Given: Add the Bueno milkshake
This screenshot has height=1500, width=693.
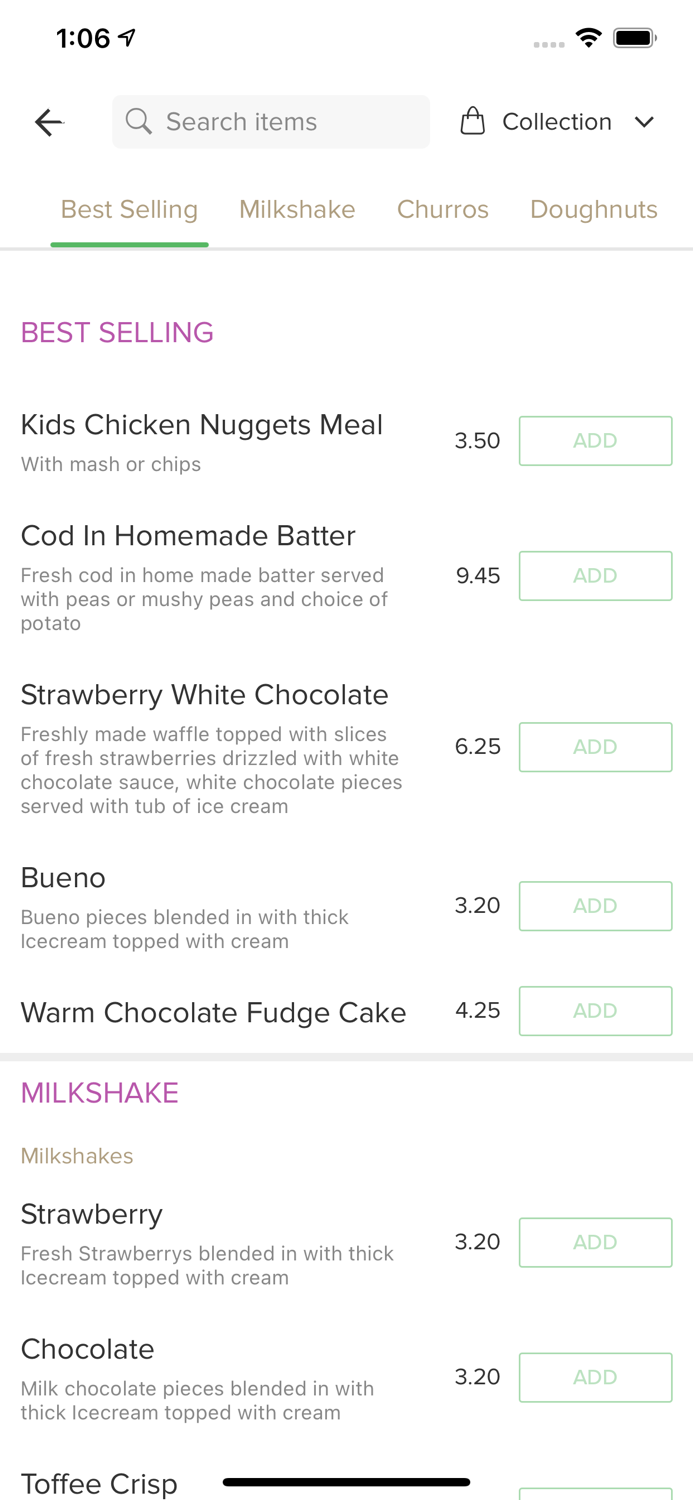Looking at the screenshot, I should point(595,906).
